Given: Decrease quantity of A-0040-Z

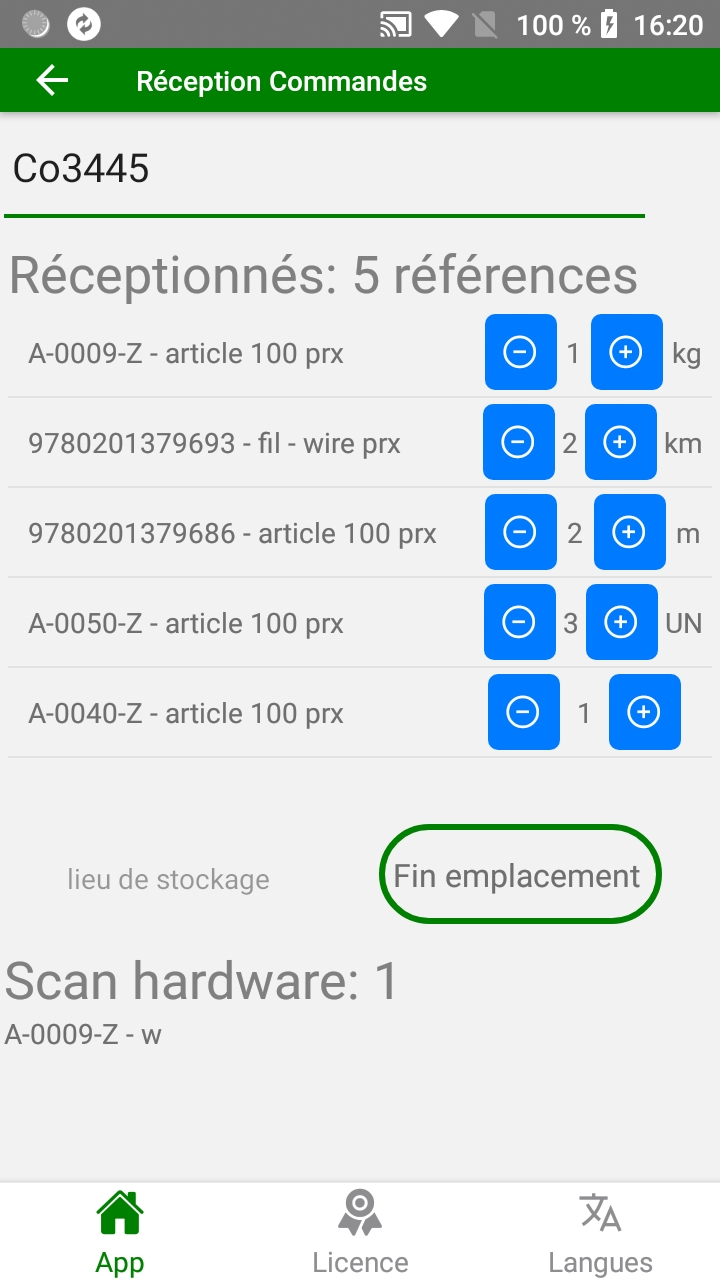Looking at the screenshot, I should [x=523, y=712].
